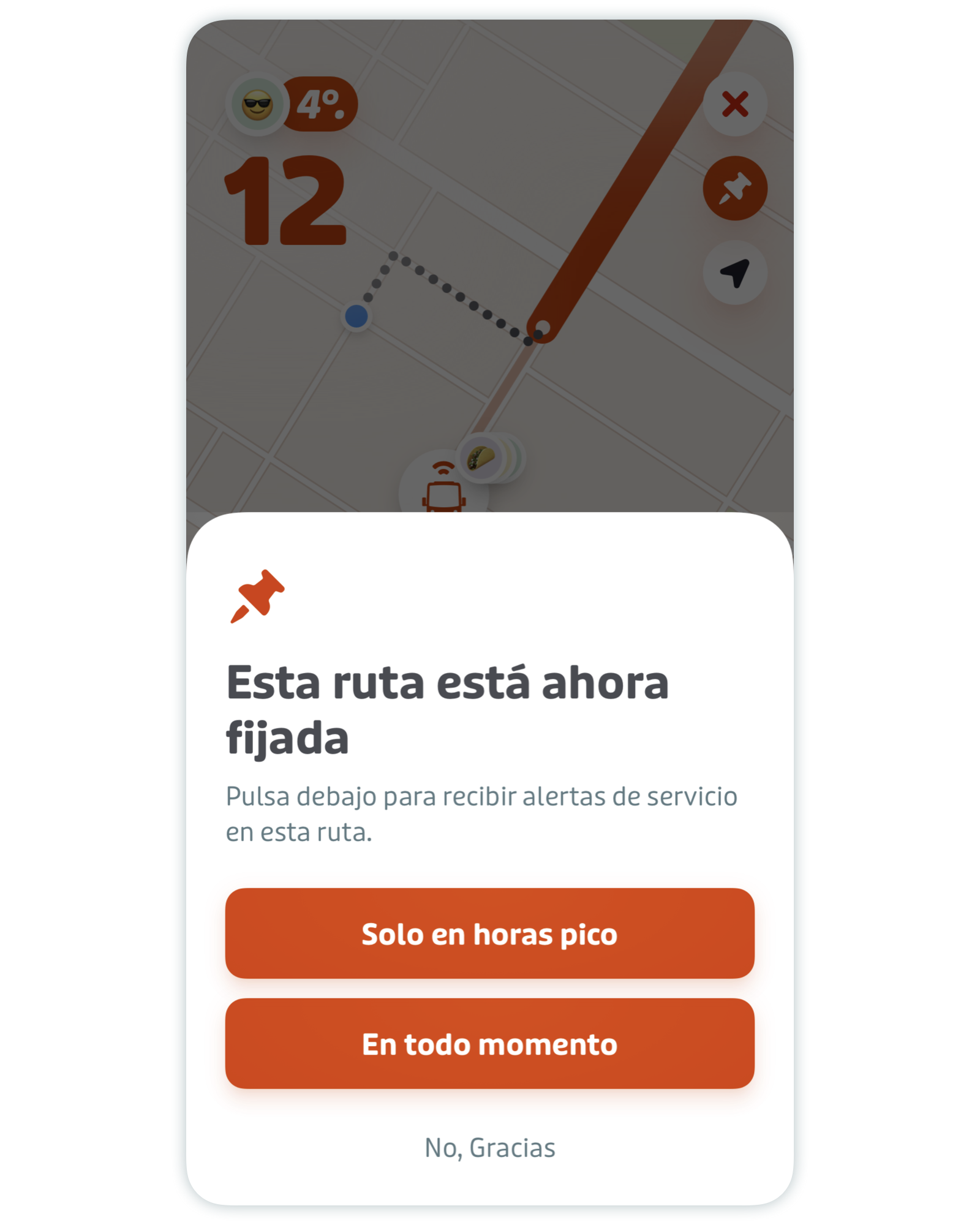Select En todo momento alerts
980x1225 pixels.
[489, 1044]
